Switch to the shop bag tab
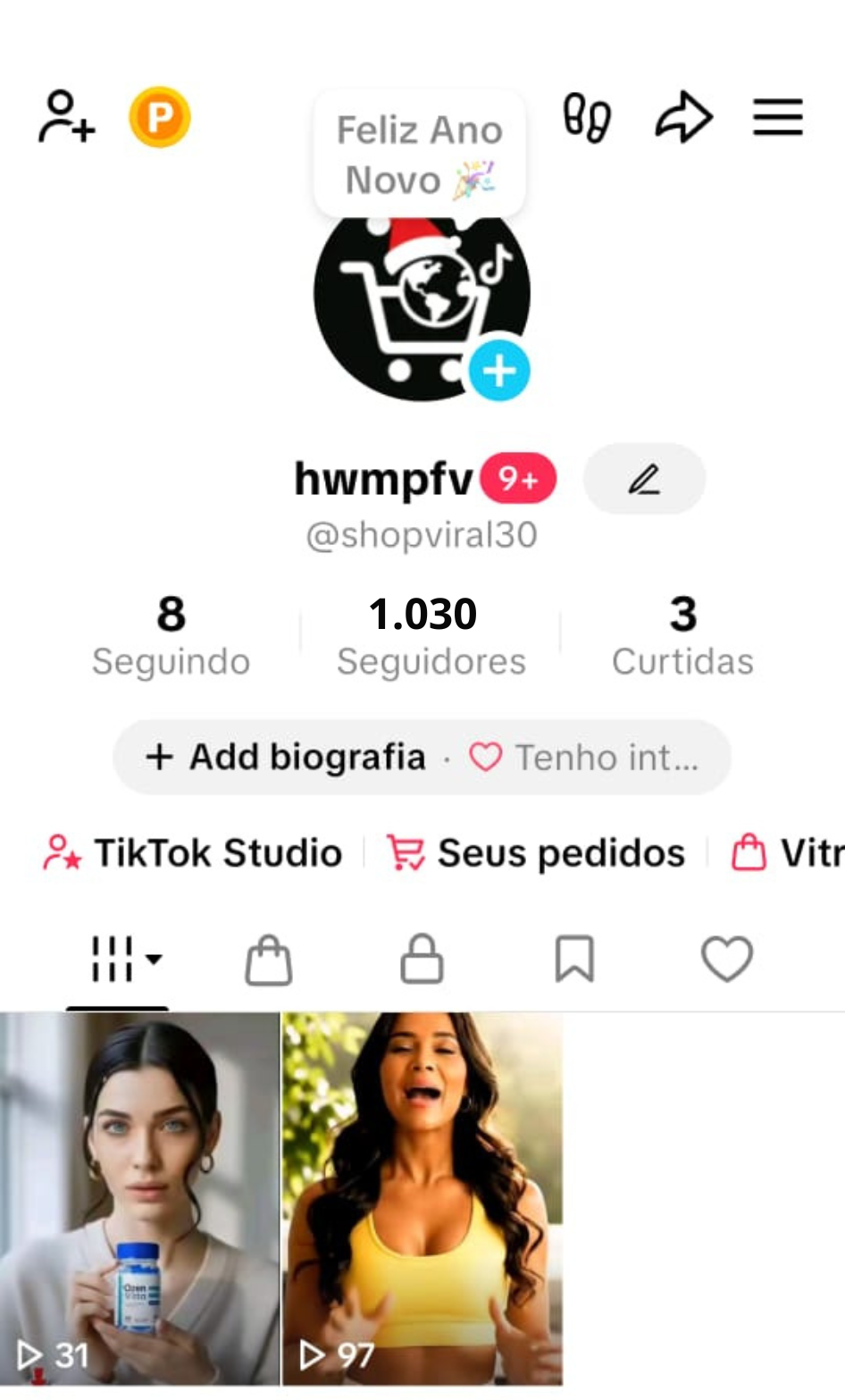Viewport: 845px width, 1400px height. click(x=269, y=960)
